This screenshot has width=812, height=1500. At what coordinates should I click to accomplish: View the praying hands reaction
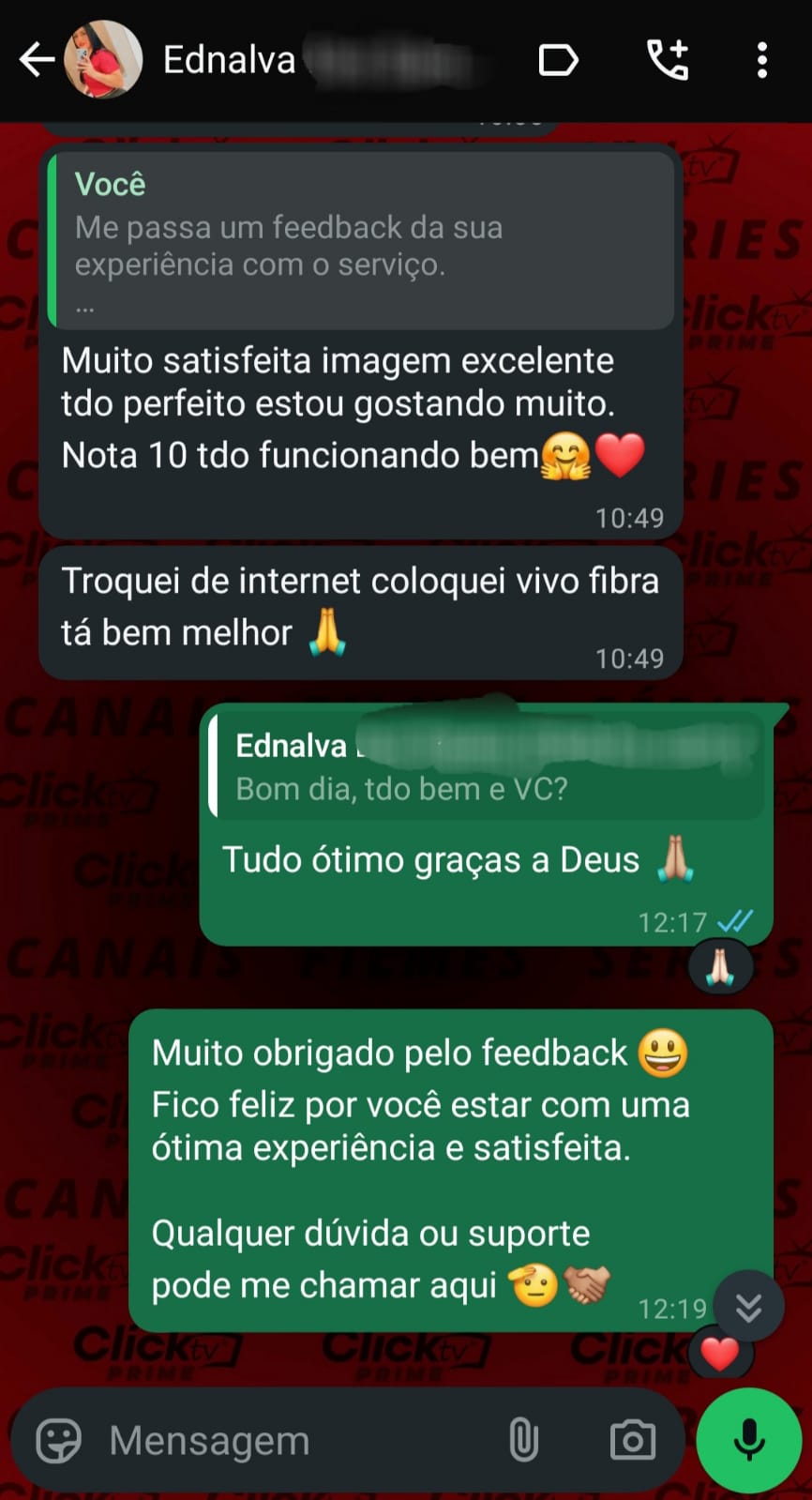pos(719,968)
